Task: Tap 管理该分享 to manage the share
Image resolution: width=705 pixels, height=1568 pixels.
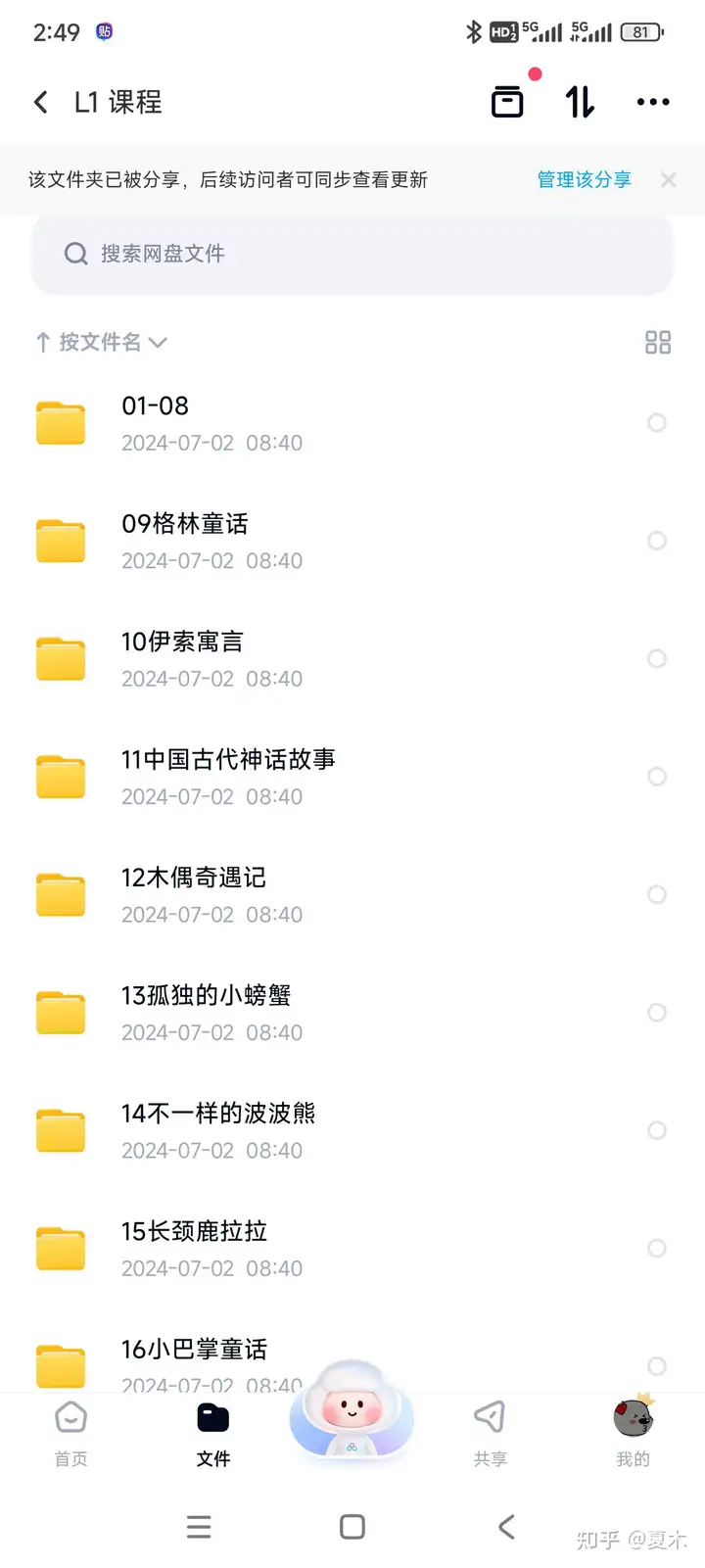Action: (584, 179)
